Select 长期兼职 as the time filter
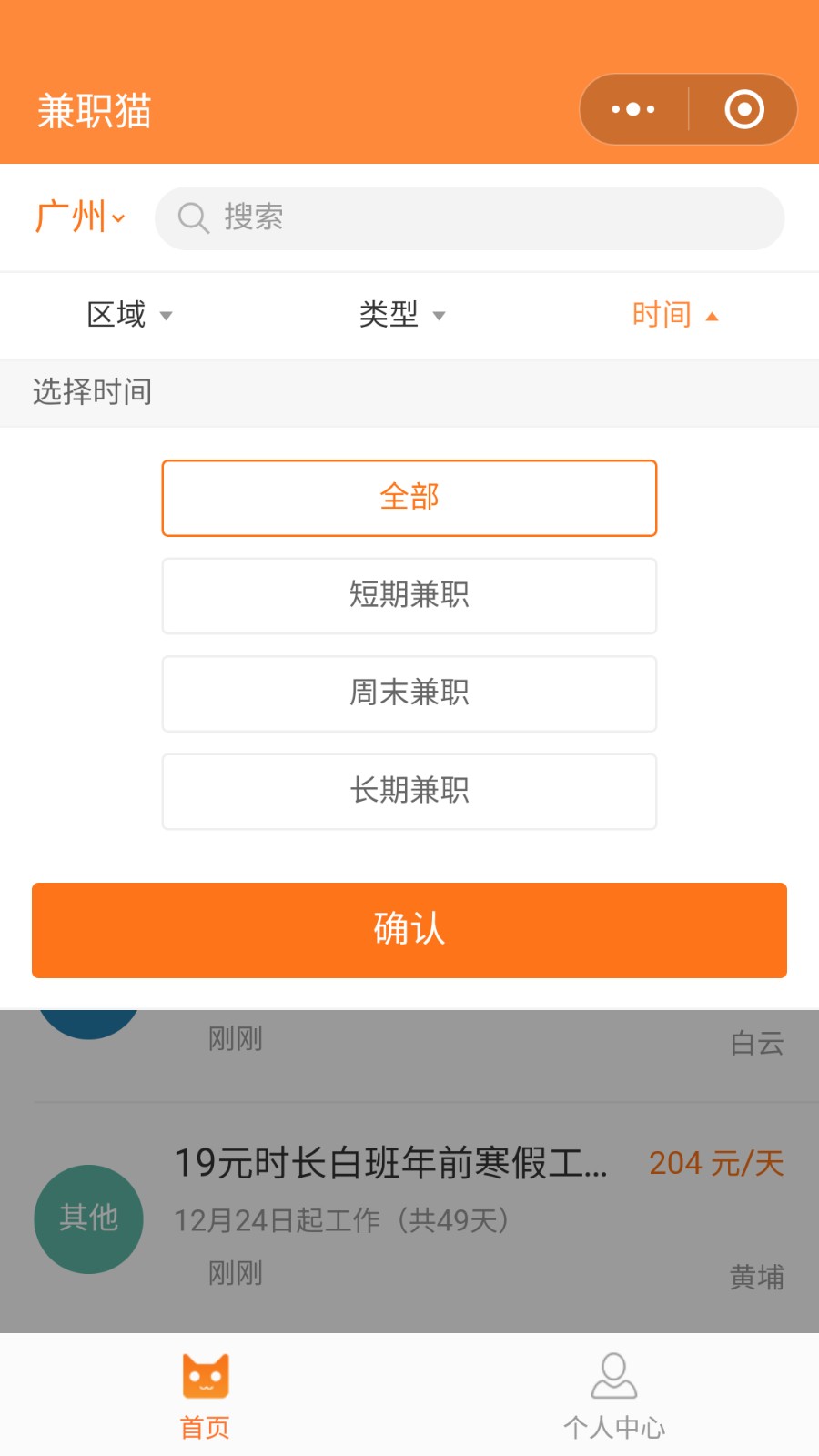The image size is (819, 1456). point(409,792)
